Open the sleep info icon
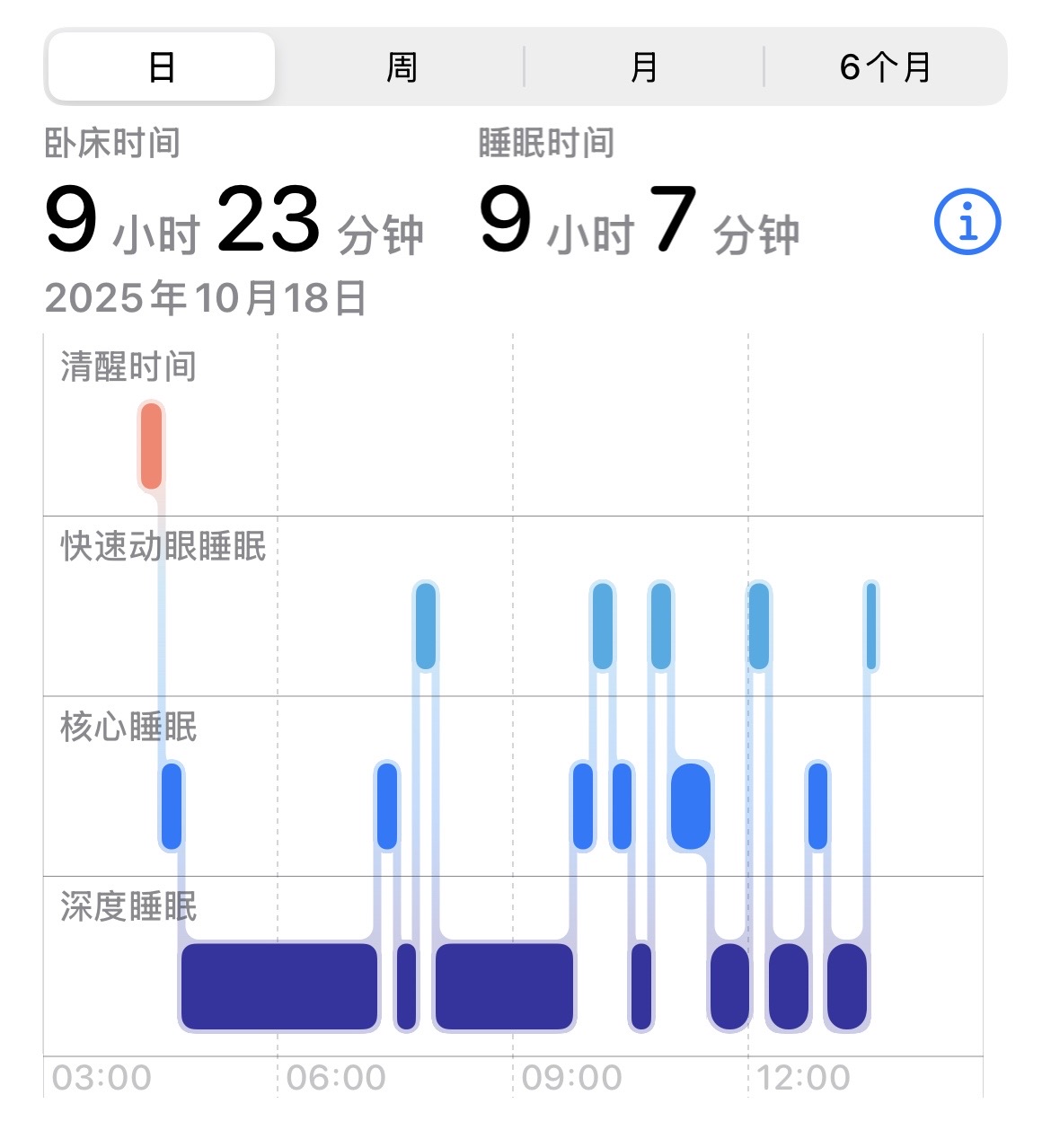The width and height of the screenshot is (1051, 1148). coord(967,222)
